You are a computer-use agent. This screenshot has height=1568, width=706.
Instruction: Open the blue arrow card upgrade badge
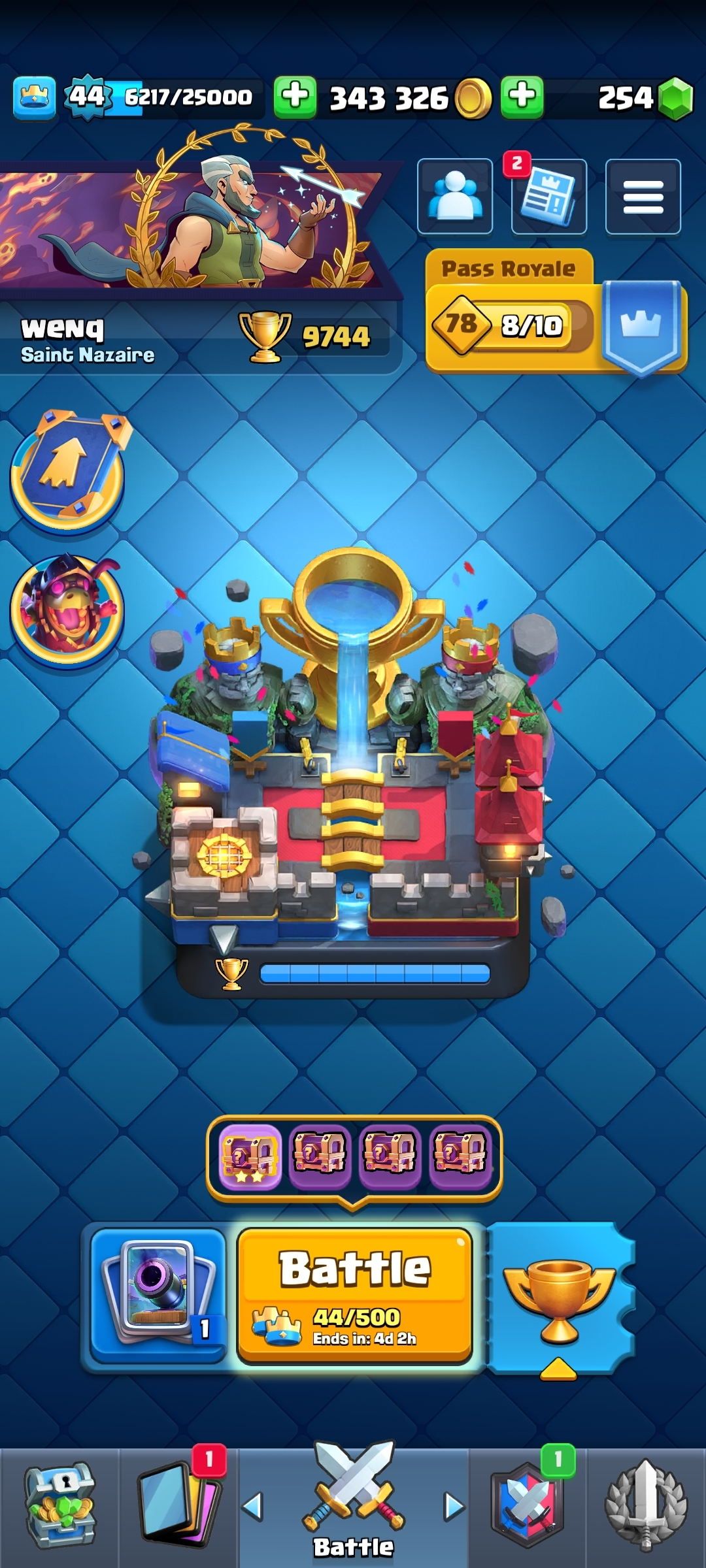[68, 472]
